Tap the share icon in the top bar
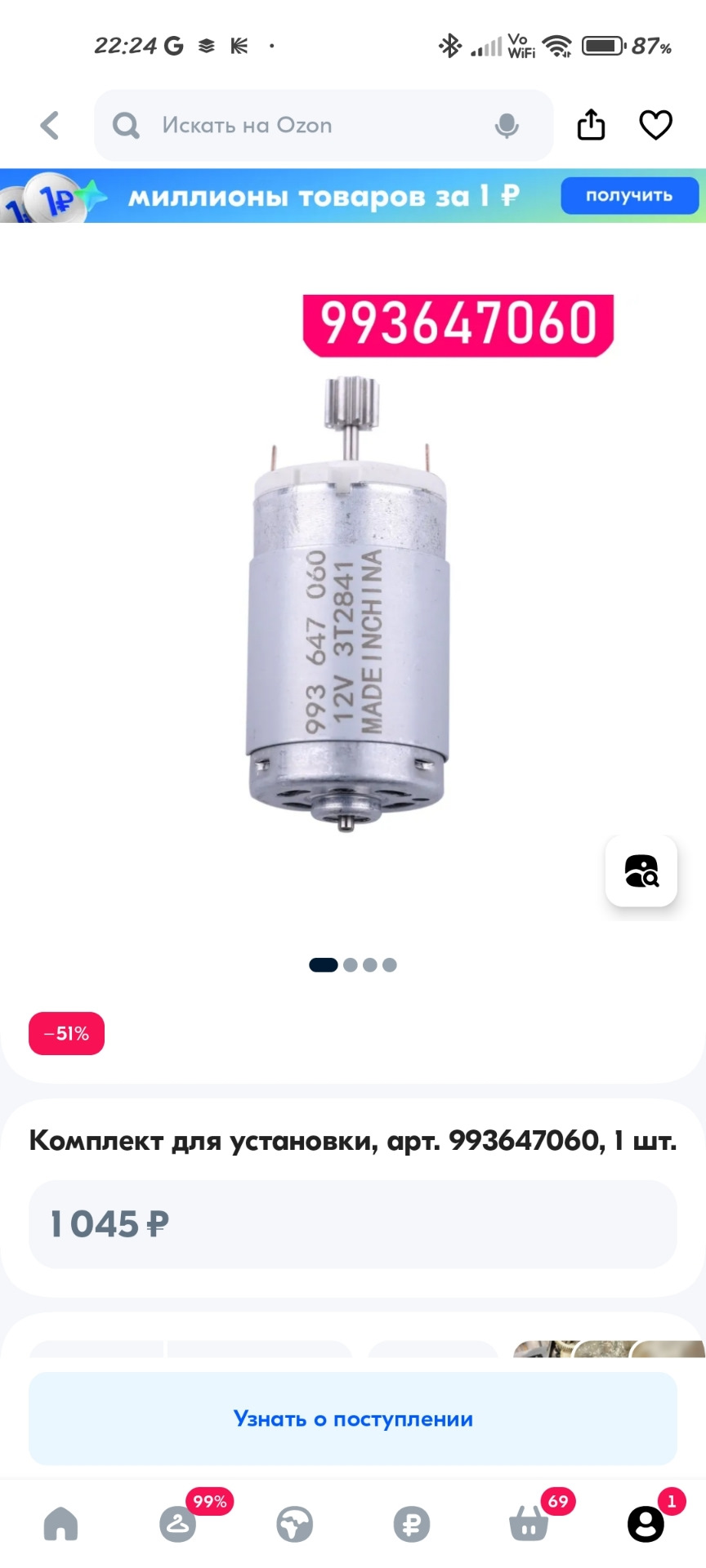The width and height of the screenshot is (706, 1568). 591,124
